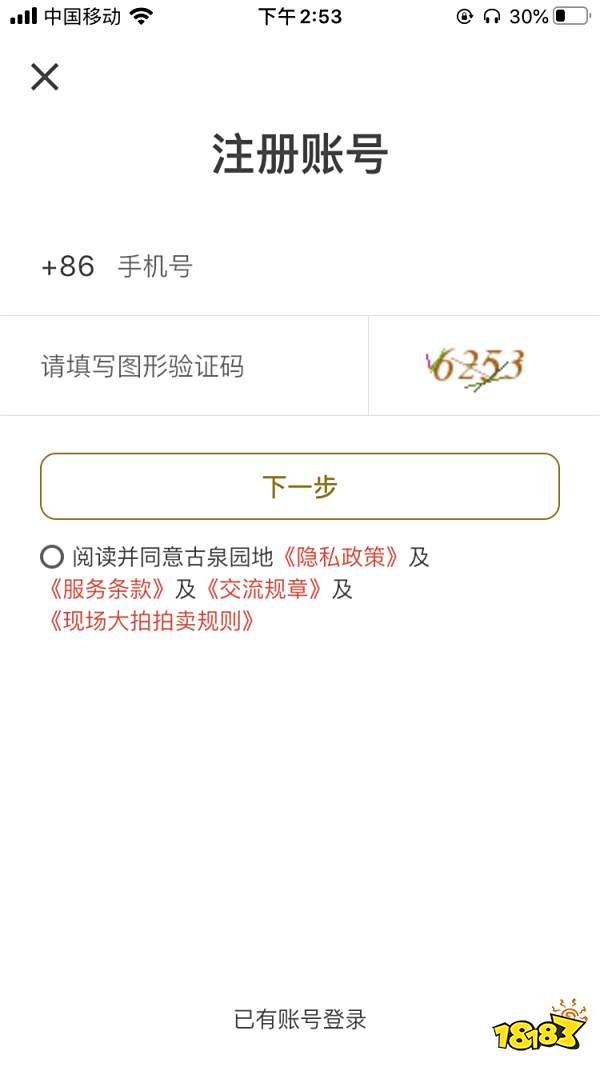Go to 已有账号登录
Viewport: 600px width, 1067px height.
300,1019
